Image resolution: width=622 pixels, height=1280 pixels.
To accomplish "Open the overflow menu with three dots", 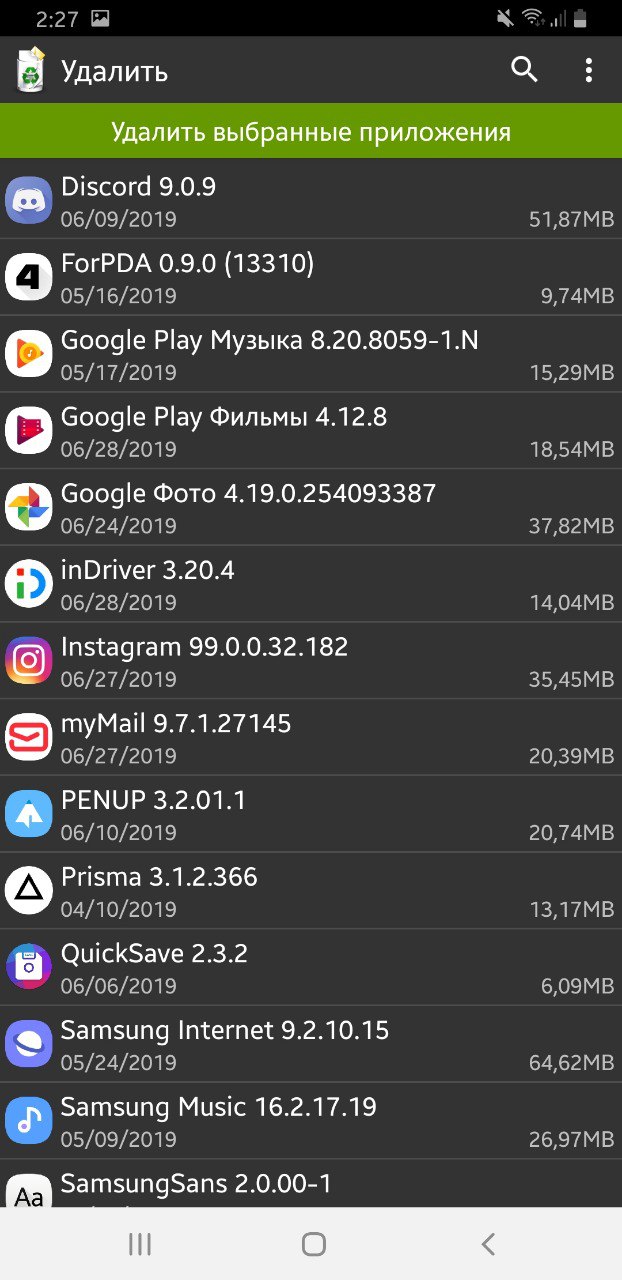I will click(x=589, y=70).
